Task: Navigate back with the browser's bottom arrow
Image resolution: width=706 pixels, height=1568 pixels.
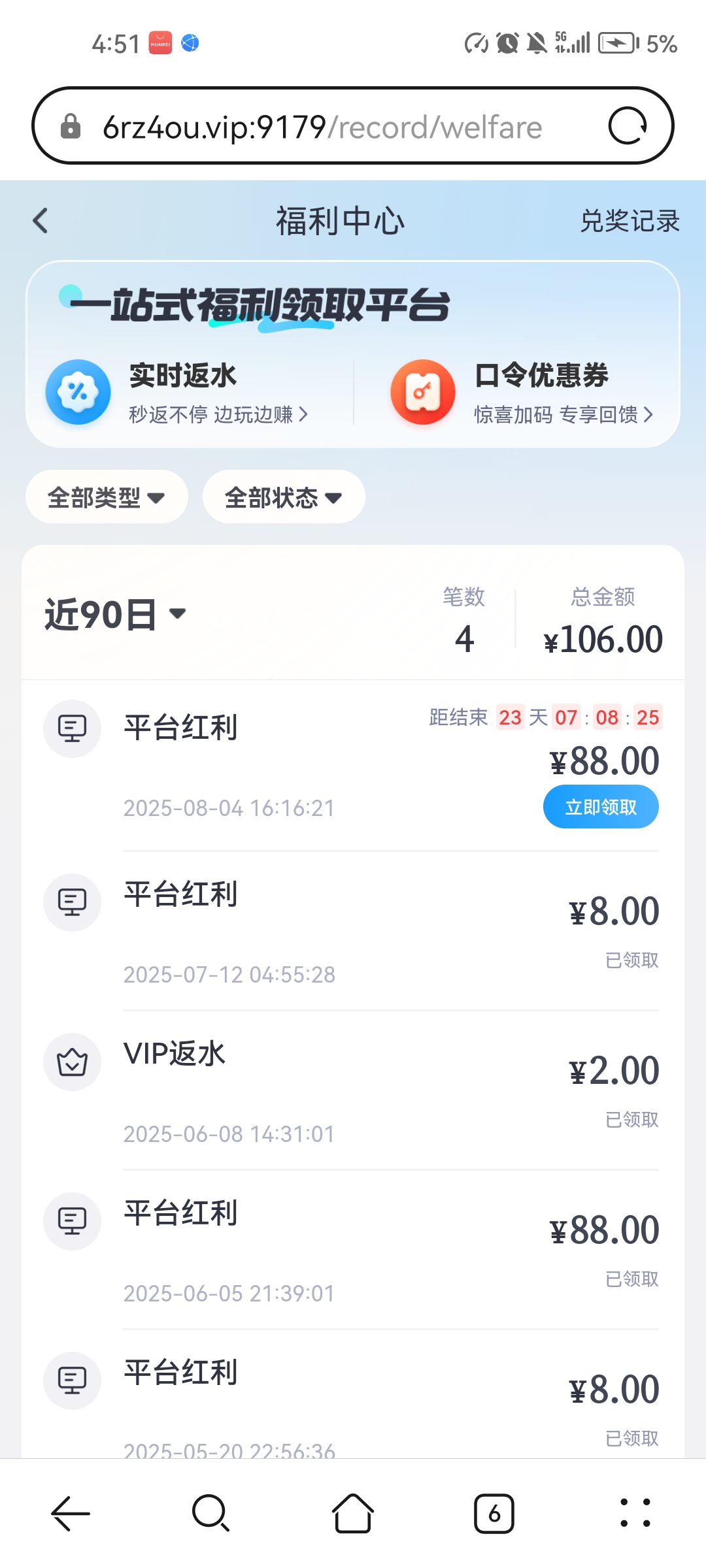Action: coord(71,1513)
